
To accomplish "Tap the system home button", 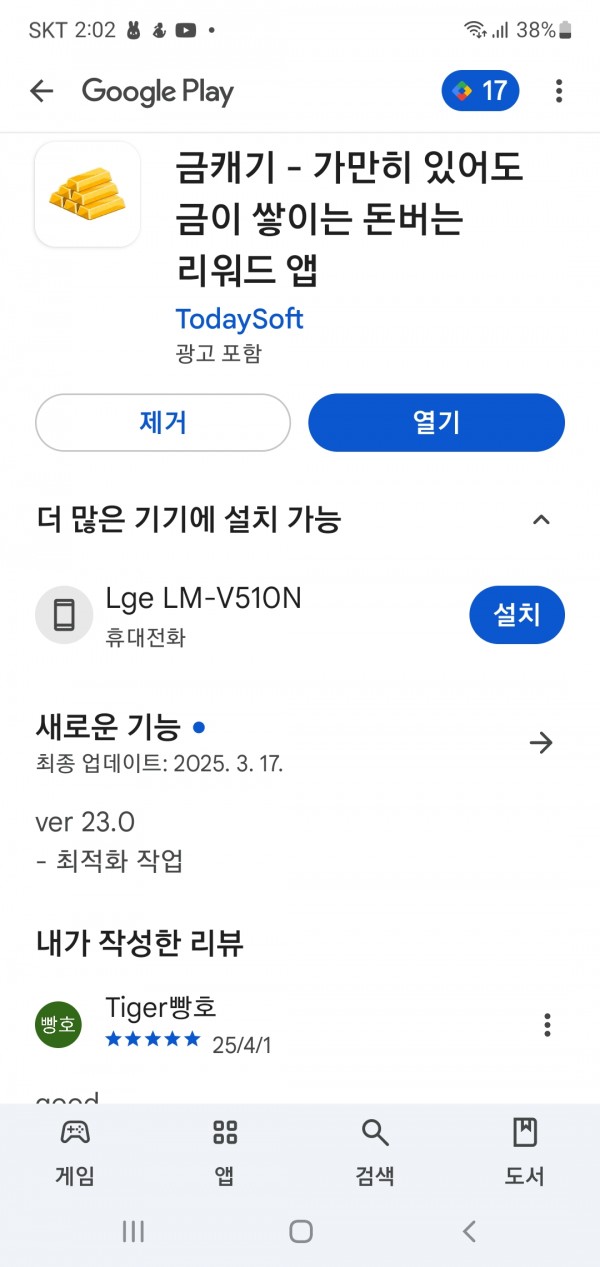I will (x=301, y=1231).
